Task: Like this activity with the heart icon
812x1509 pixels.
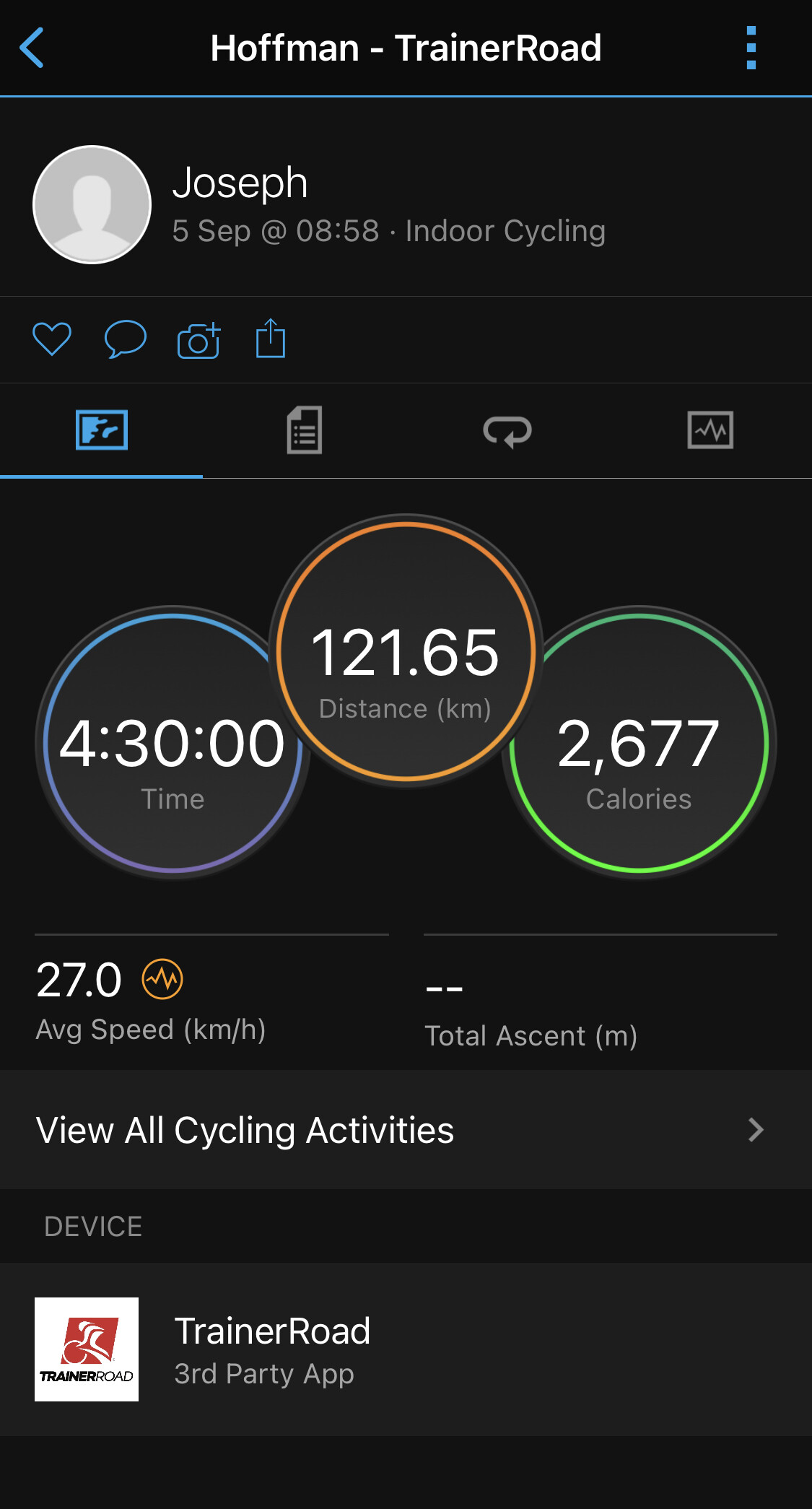Action: pos(52,339)
